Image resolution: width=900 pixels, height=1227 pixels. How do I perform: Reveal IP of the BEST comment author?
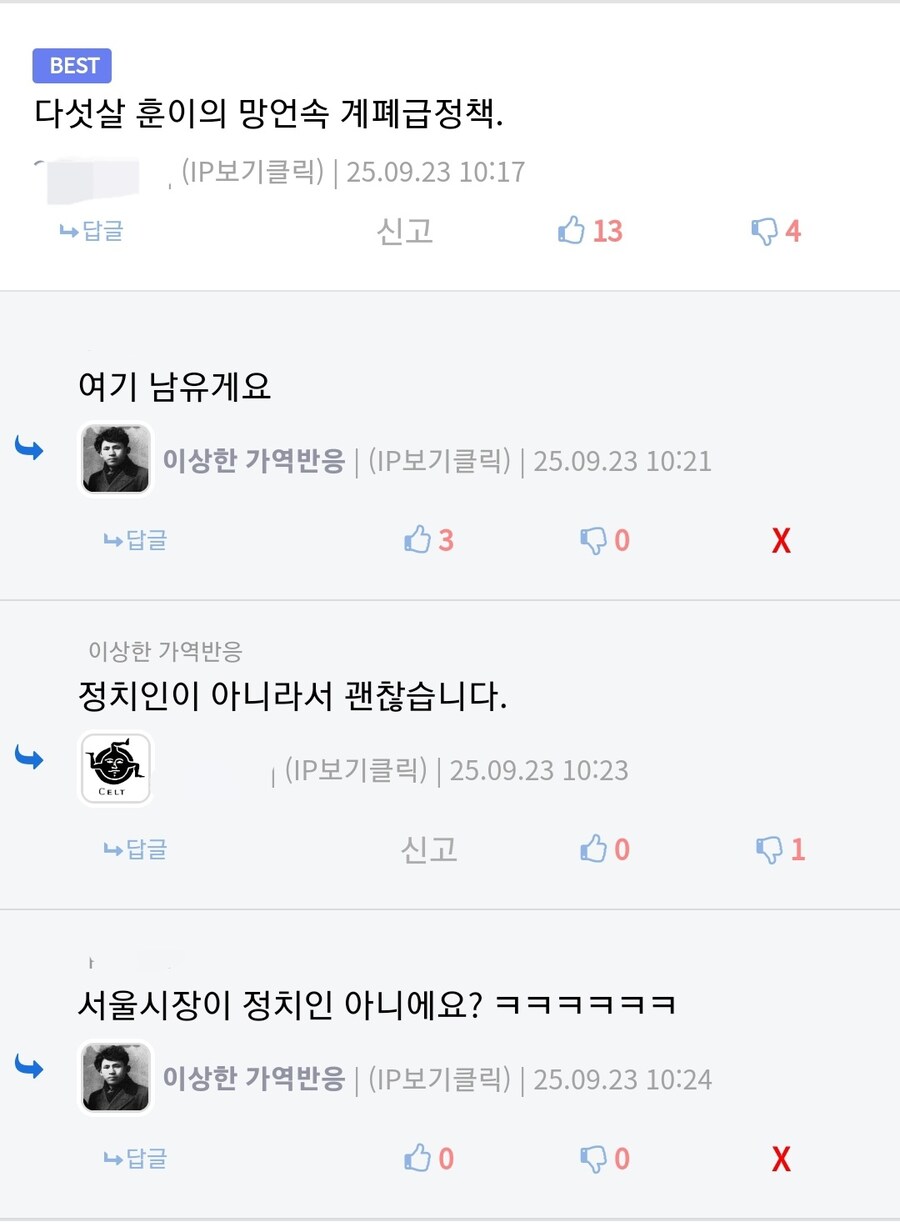click(254, 172)
